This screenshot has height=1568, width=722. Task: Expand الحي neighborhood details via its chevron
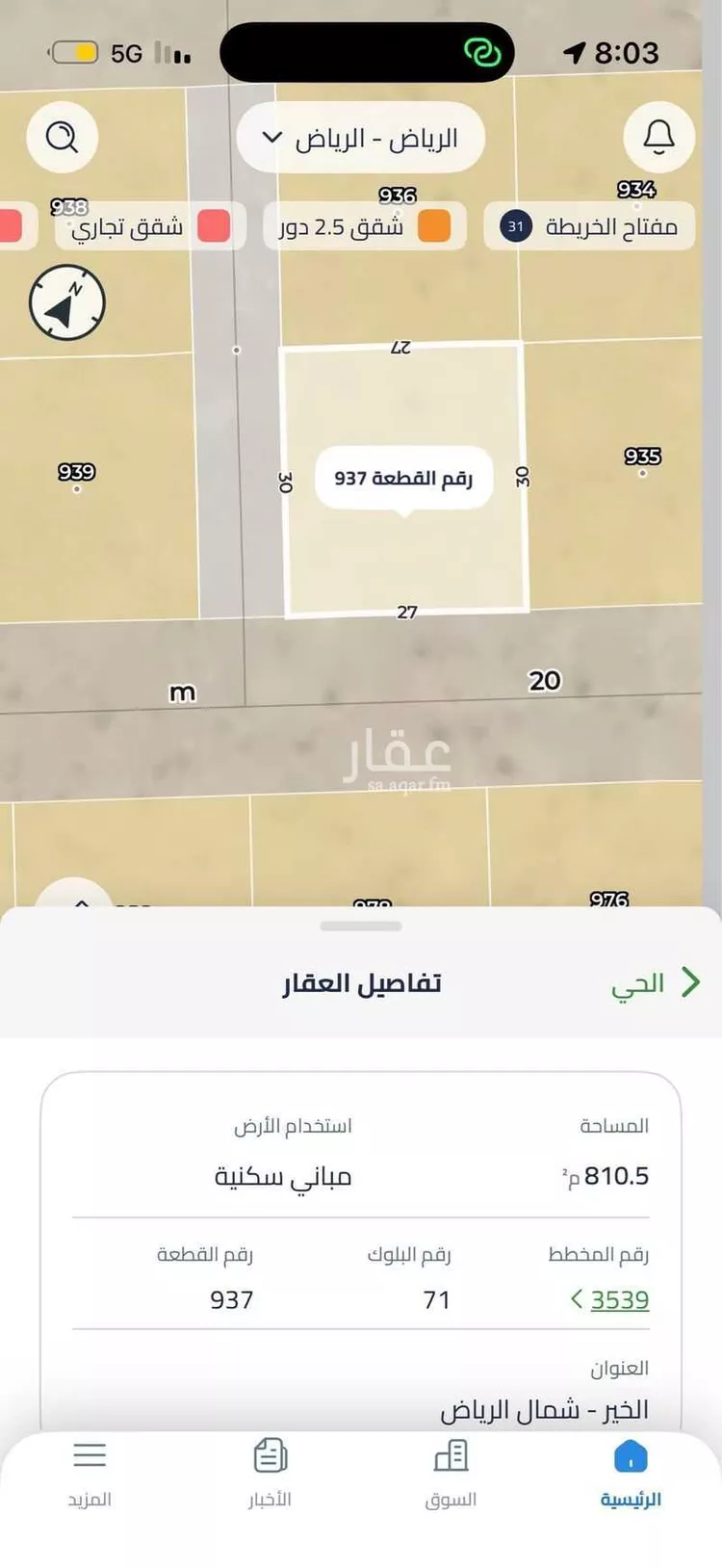pos(690,981)
